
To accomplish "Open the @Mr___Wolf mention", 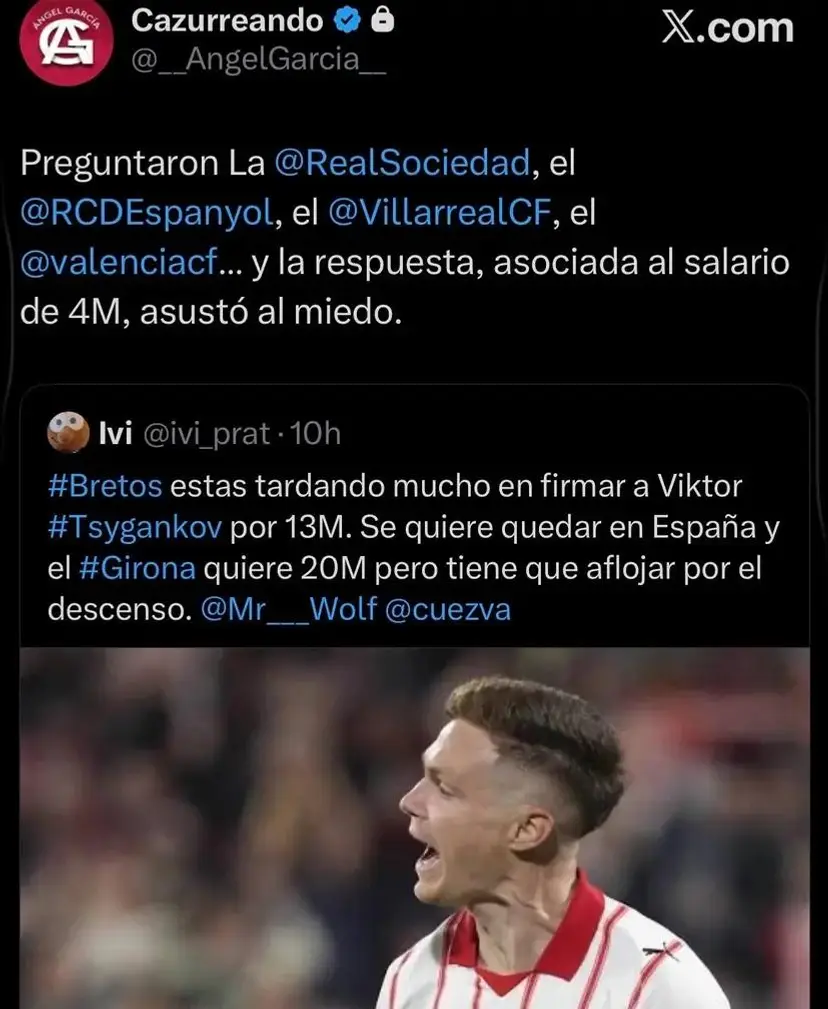I will click(288, 609).
